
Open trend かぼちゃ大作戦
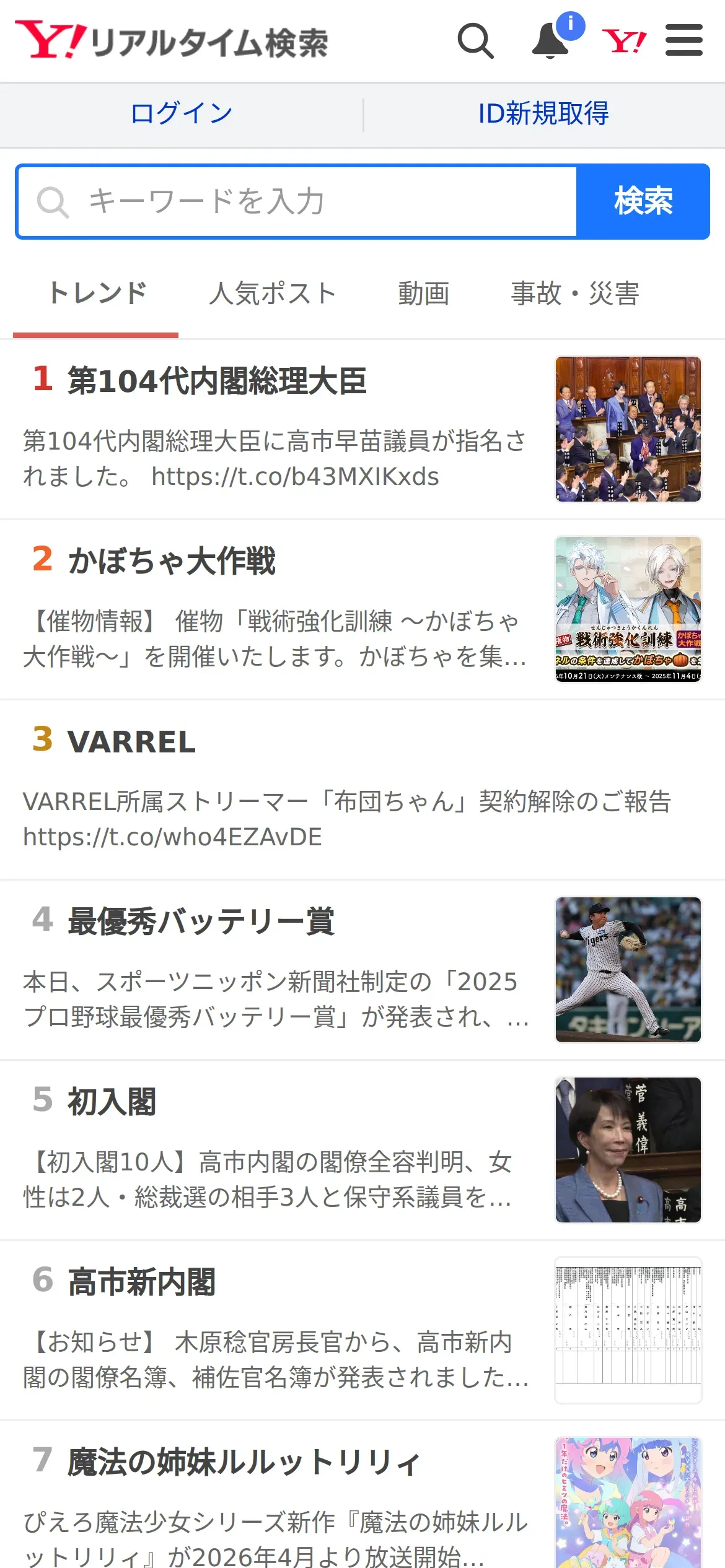(362, 610)
